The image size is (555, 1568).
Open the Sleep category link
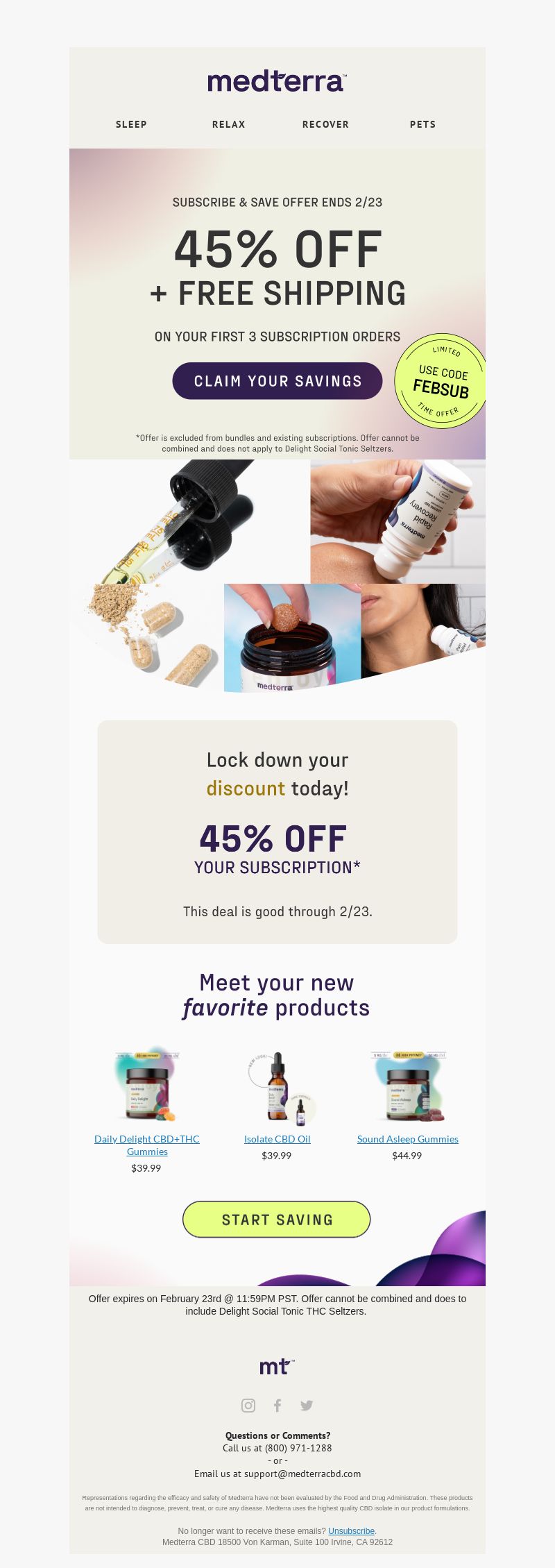click(131, 124)
